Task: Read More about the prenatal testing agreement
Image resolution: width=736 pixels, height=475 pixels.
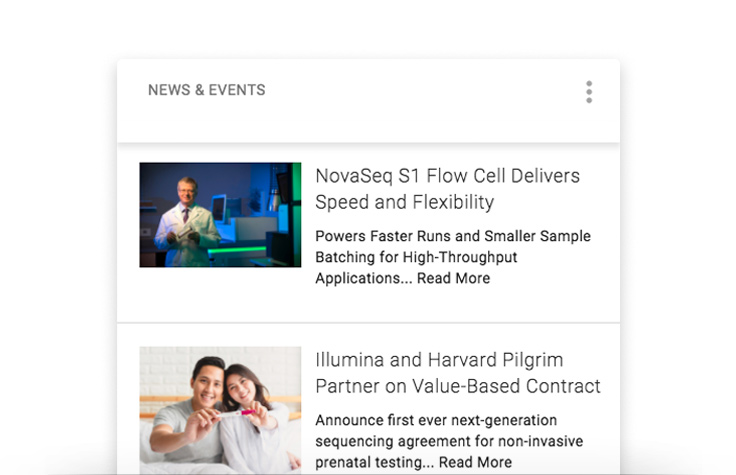Action: point(475,462)
